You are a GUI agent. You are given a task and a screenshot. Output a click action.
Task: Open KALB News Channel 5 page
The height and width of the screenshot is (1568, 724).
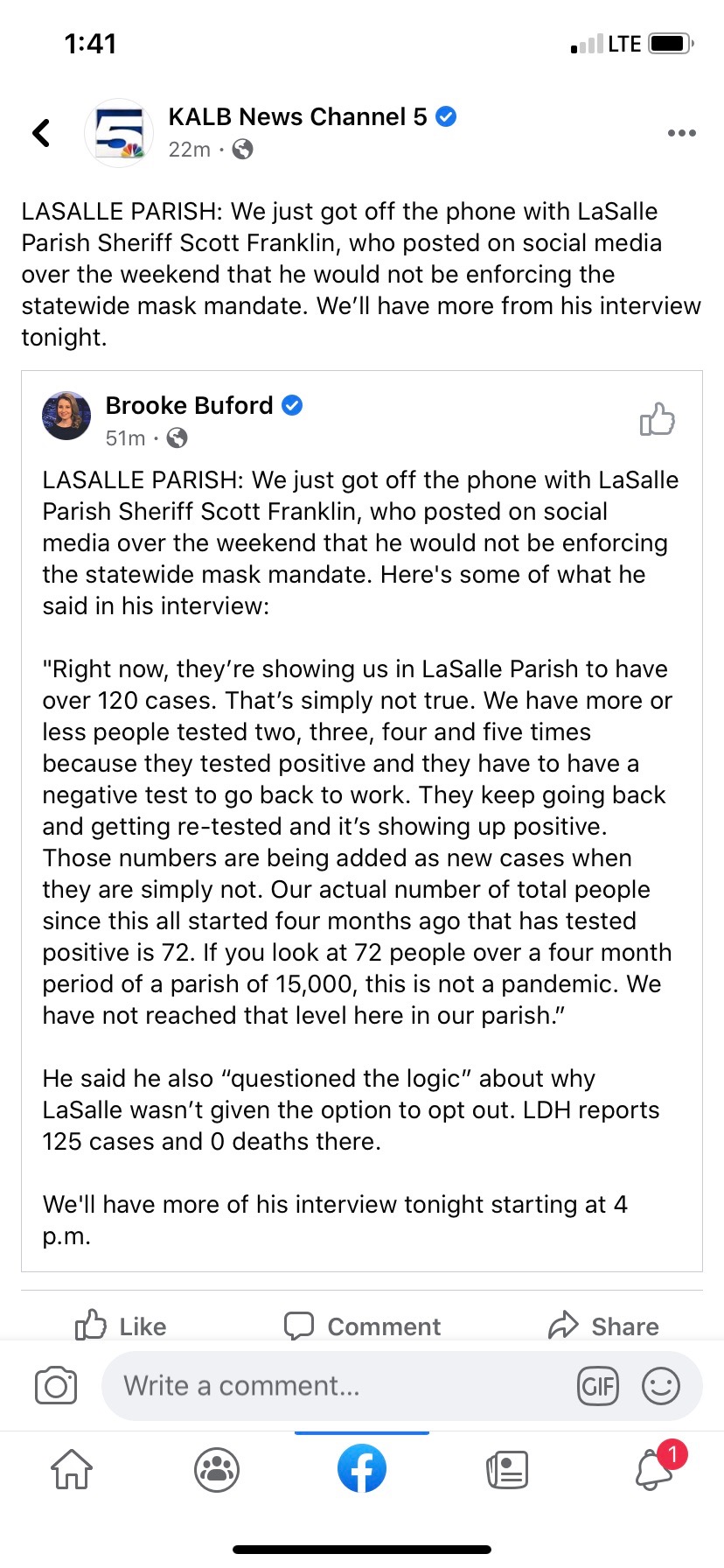click(297, 117)
